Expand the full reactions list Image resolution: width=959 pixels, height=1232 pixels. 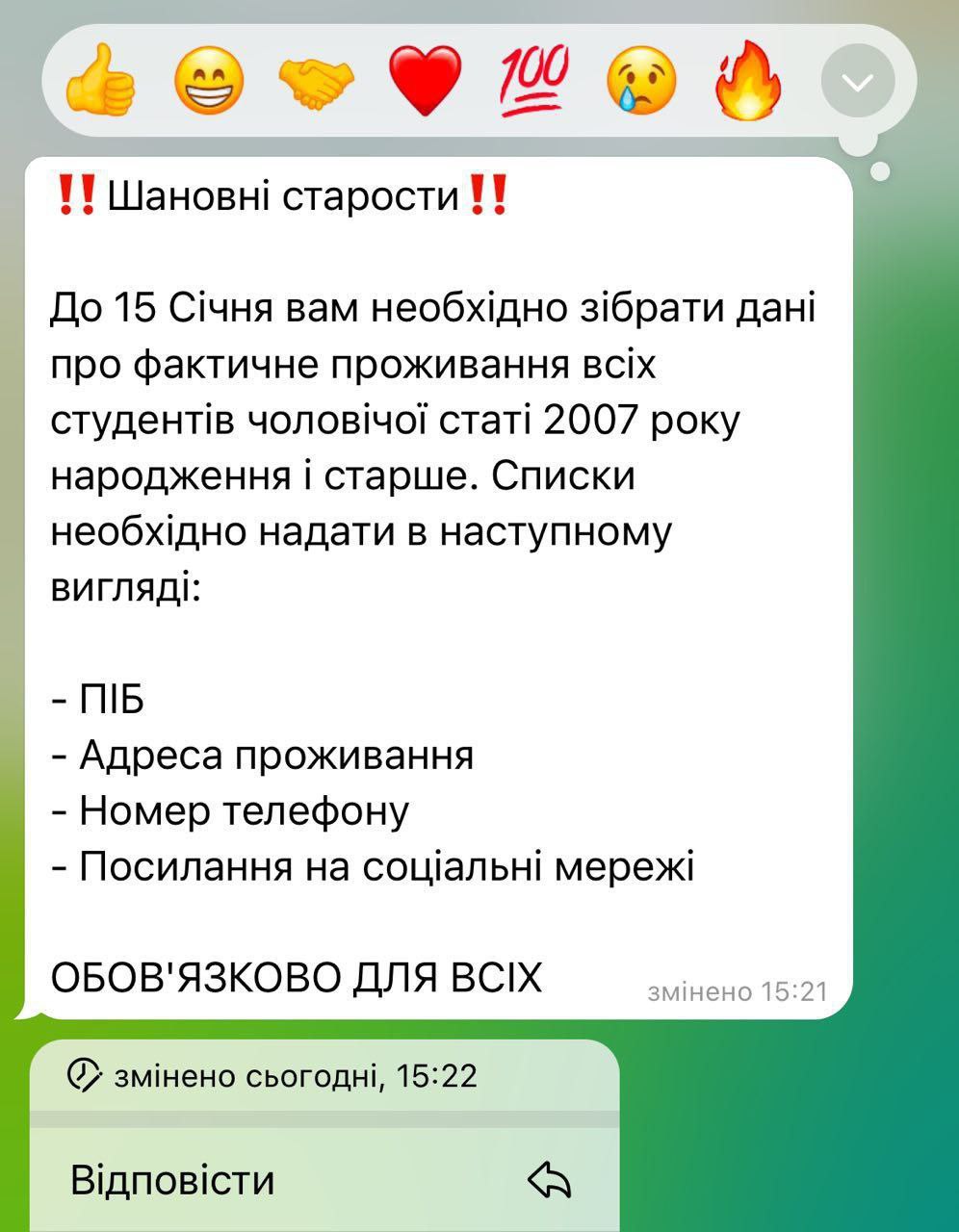[x=857, y=83]
